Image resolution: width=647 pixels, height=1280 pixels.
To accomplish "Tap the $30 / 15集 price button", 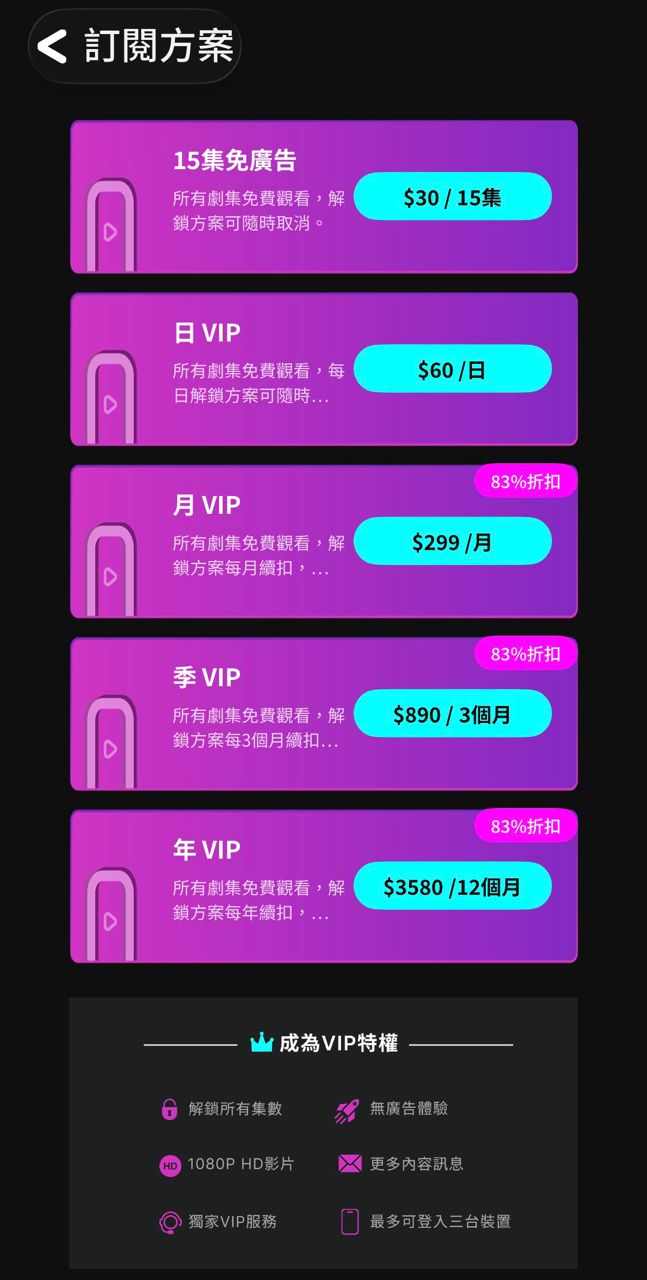I will pyautogui.click(x=452, y=197).
